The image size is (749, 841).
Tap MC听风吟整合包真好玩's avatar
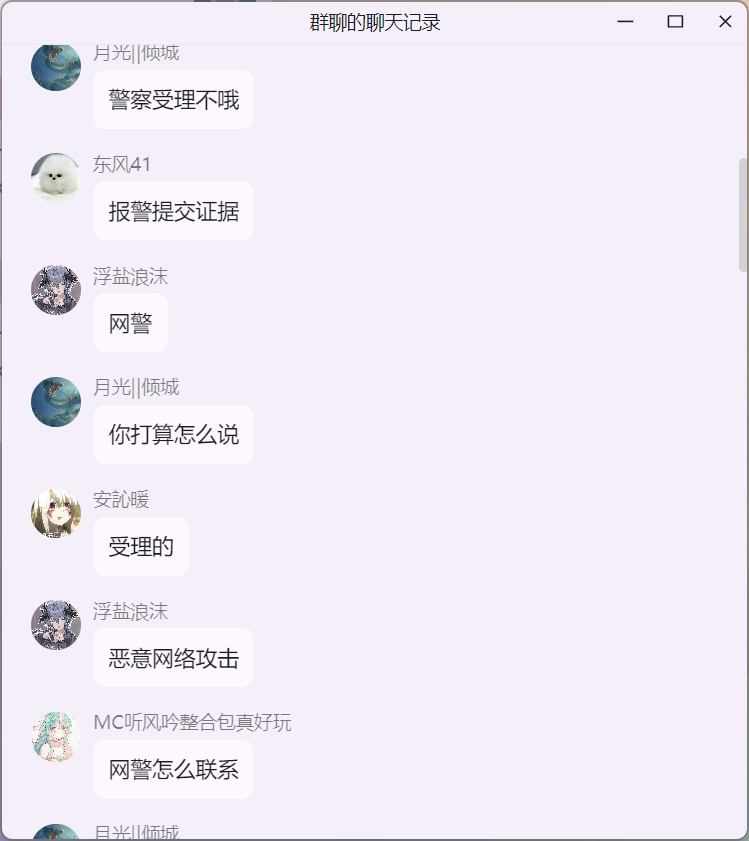pyautogui.click(x=56, y=737)
